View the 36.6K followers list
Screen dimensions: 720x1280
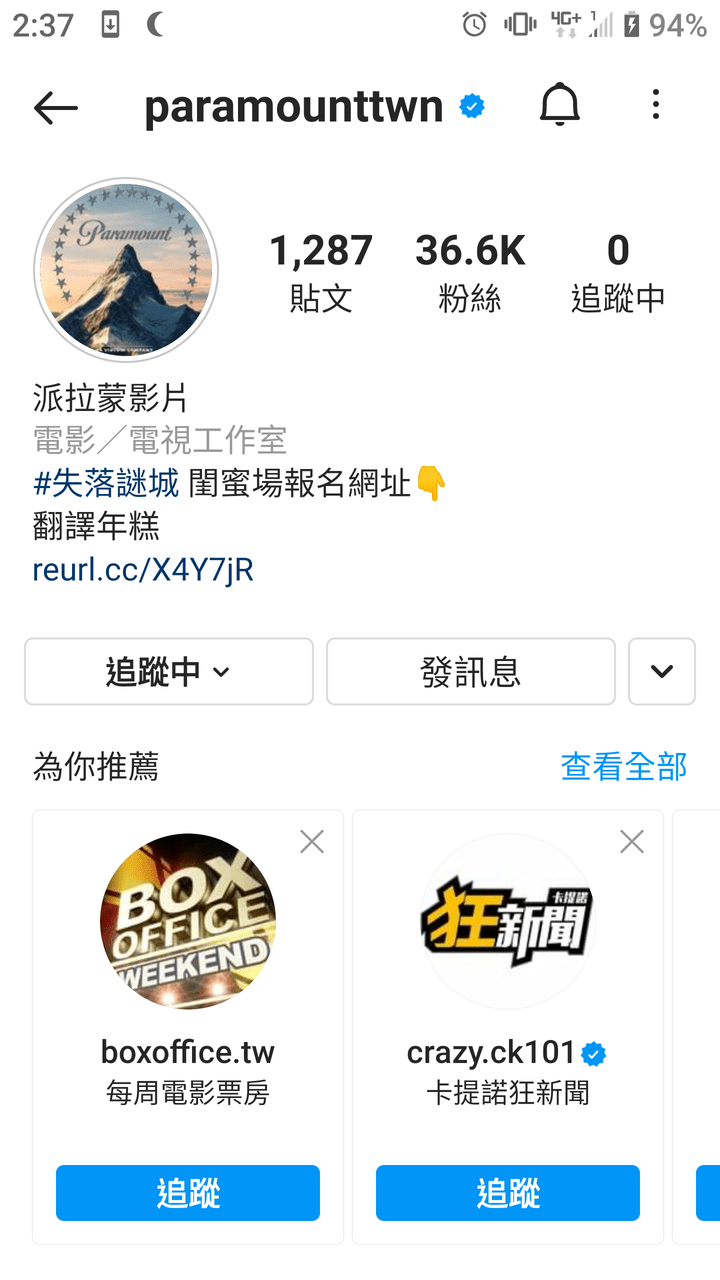470,273
